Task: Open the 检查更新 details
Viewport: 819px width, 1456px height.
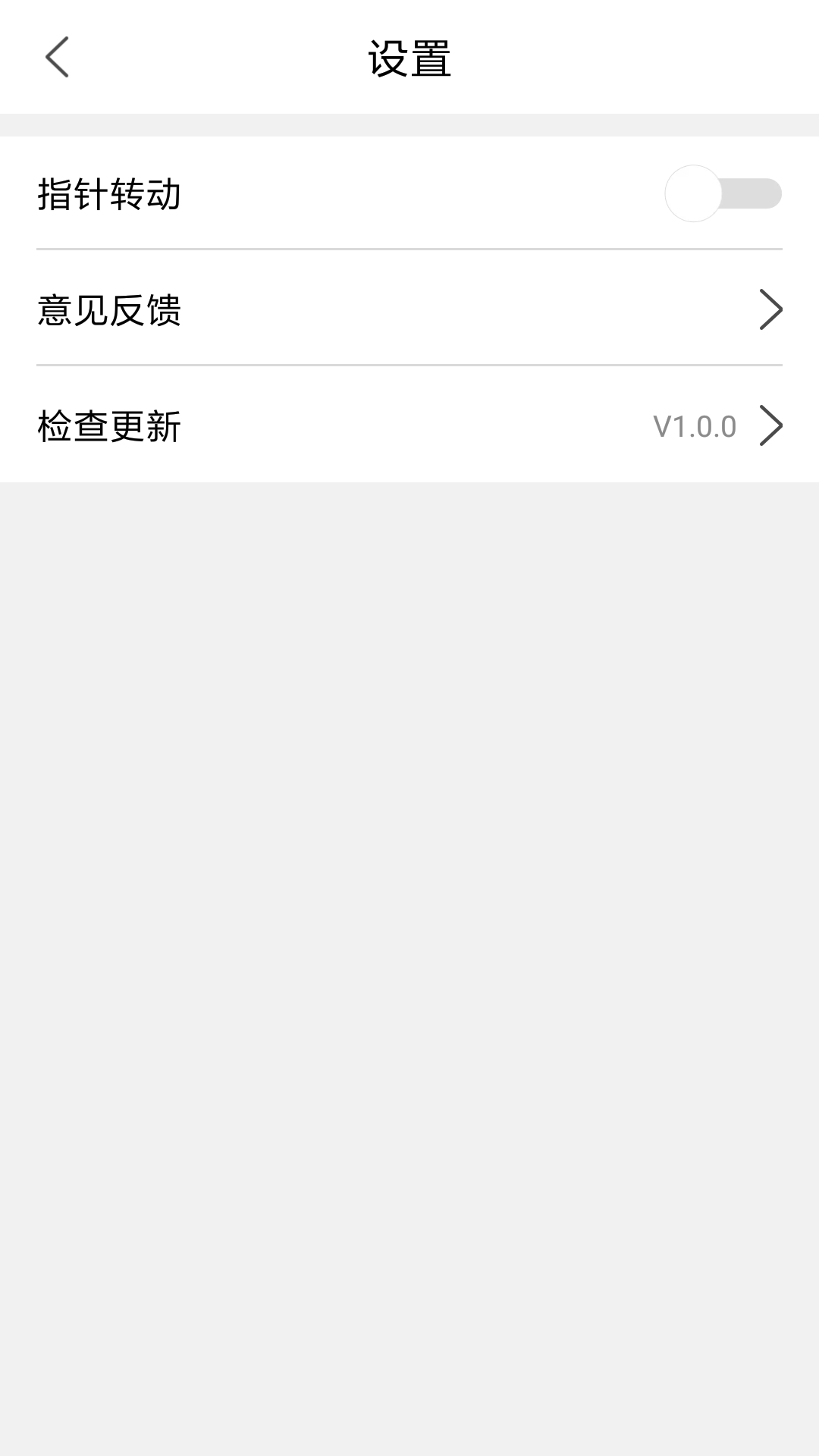Action: [409, 425]
